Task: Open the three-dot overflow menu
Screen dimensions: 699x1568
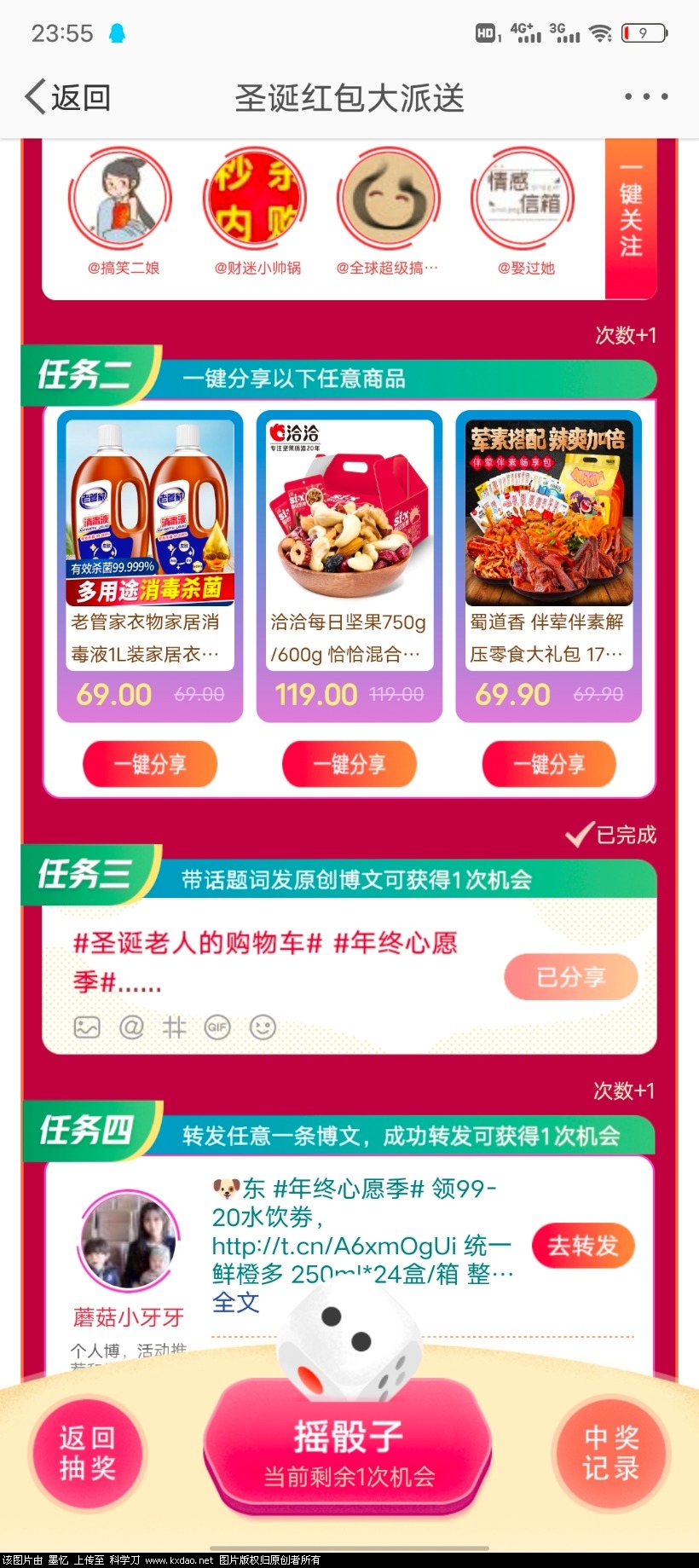Action: (645, 97)
